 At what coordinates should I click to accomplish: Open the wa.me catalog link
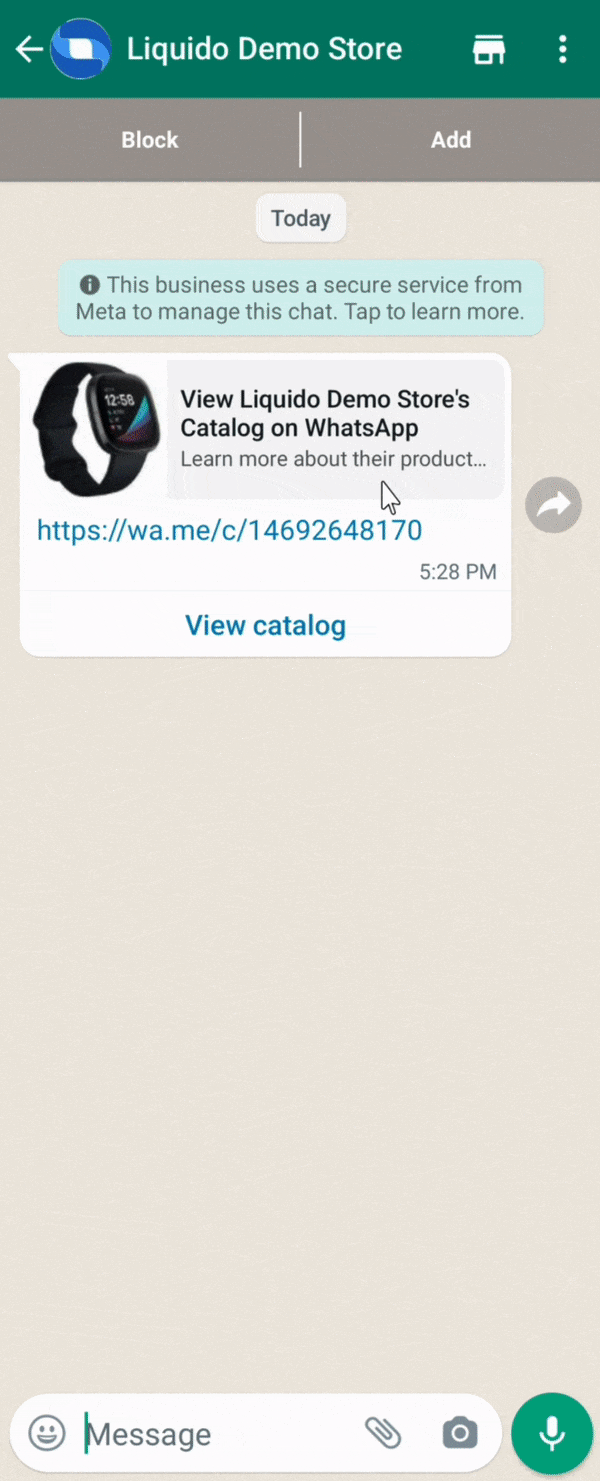pyautogui.click(x=229, y=530)
